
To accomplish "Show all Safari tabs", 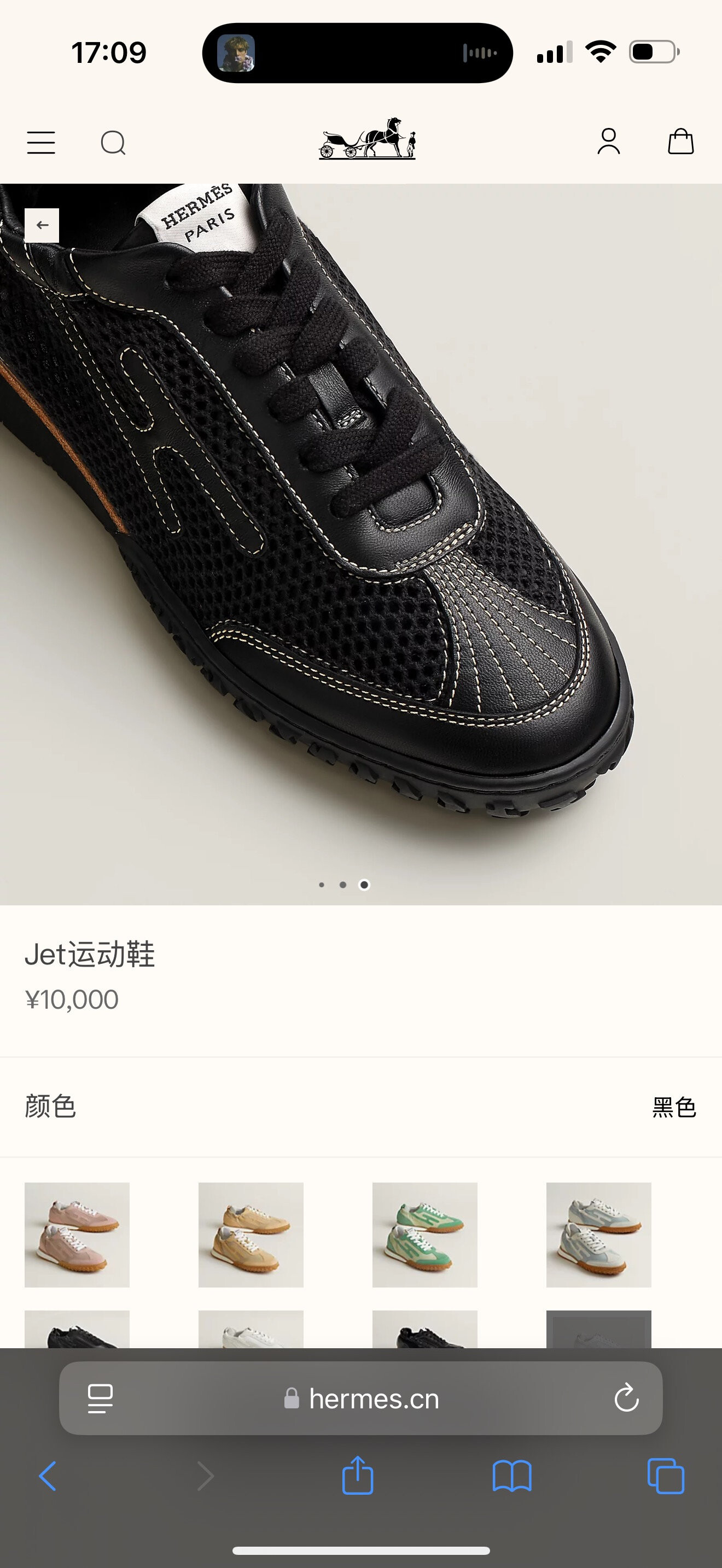I will pyautogui.click(x=665, y=1476).
